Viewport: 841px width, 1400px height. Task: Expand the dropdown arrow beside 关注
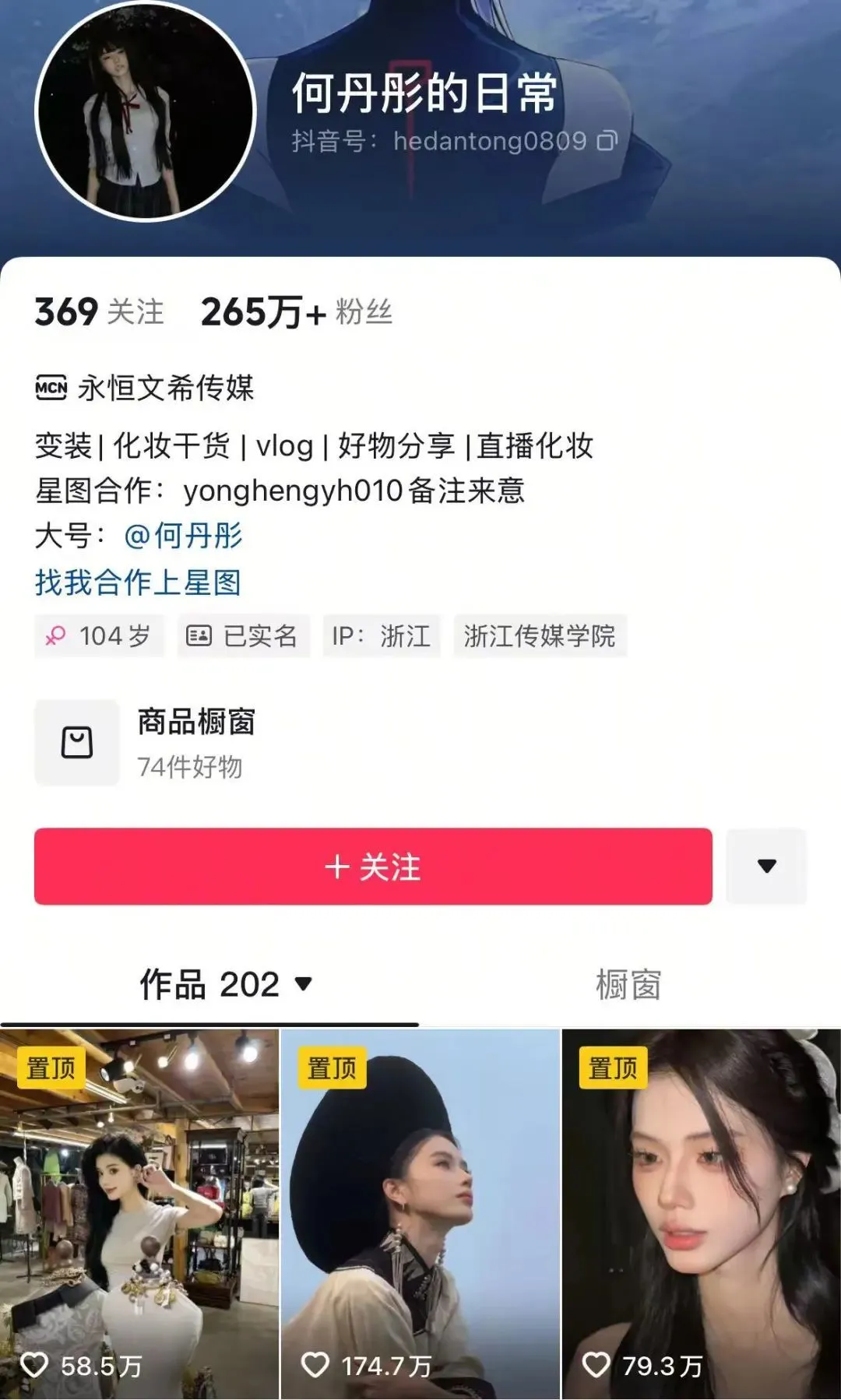click(766, 867)
